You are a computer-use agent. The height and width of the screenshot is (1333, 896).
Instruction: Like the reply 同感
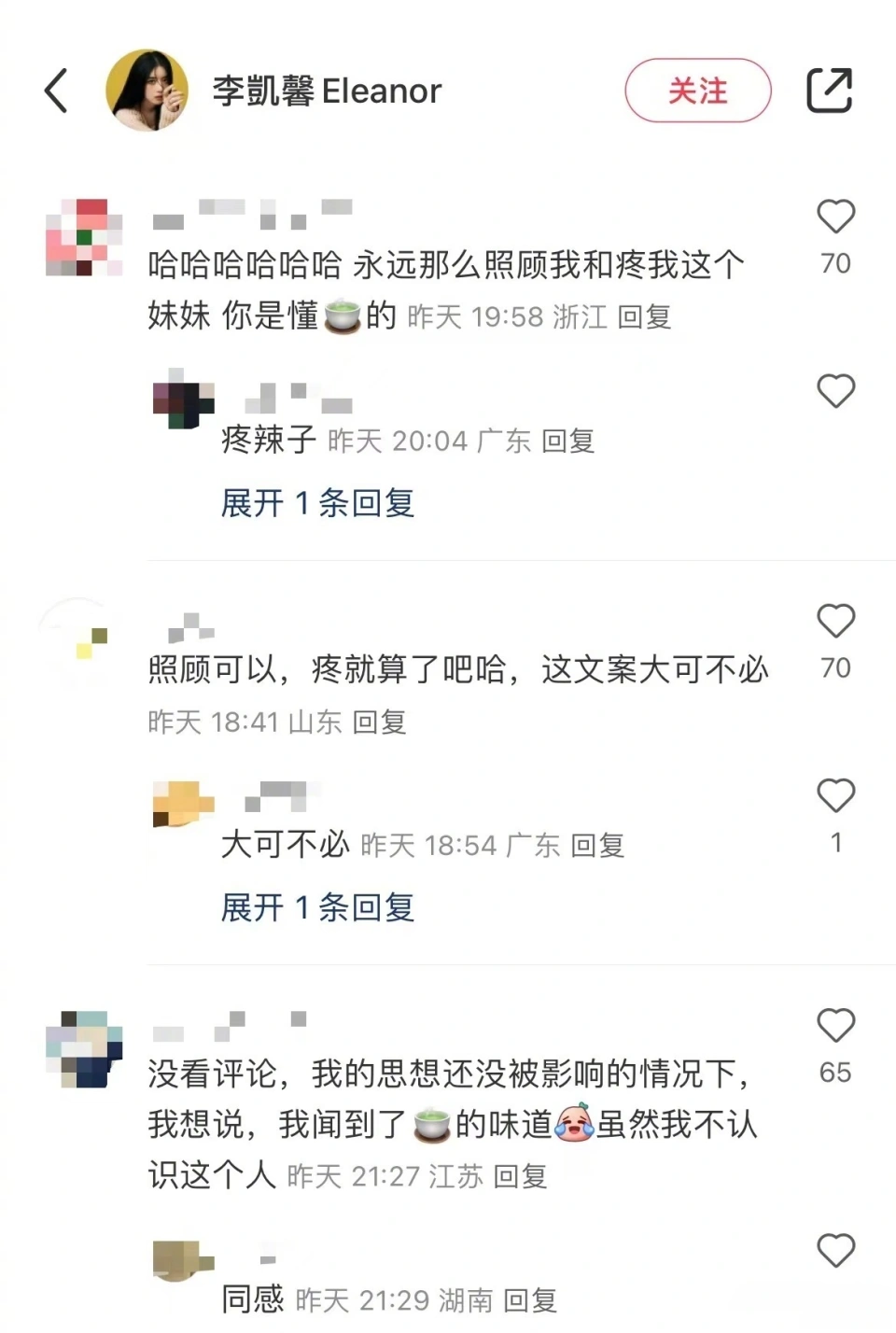[x=835, y=1250]
